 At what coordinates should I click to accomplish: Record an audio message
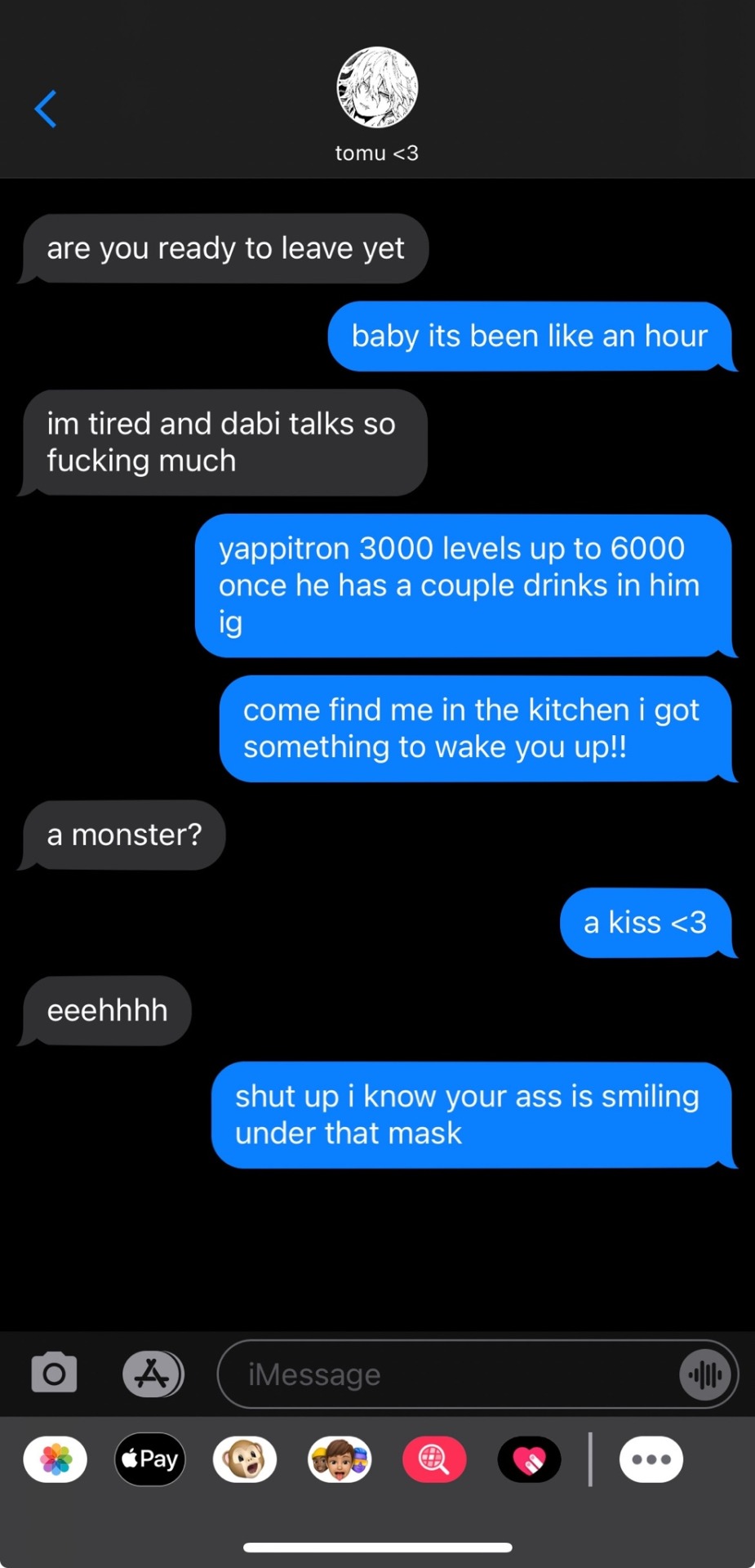(705, 1374)
